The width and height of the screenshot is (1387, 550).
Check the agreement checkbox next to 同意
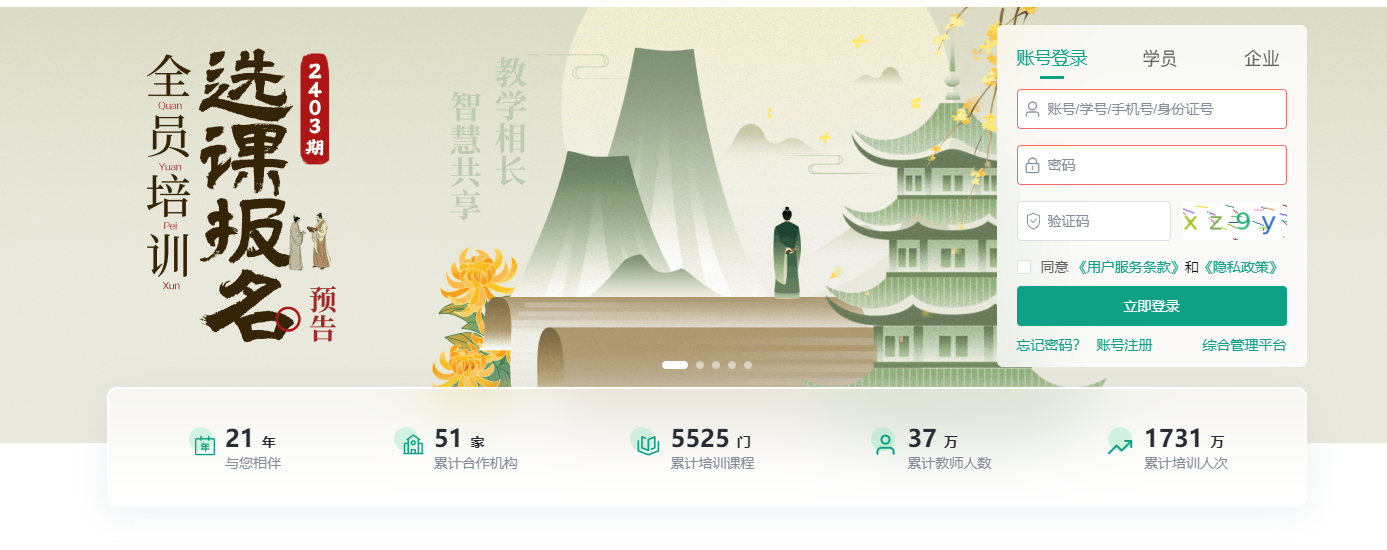(1024, 267)
